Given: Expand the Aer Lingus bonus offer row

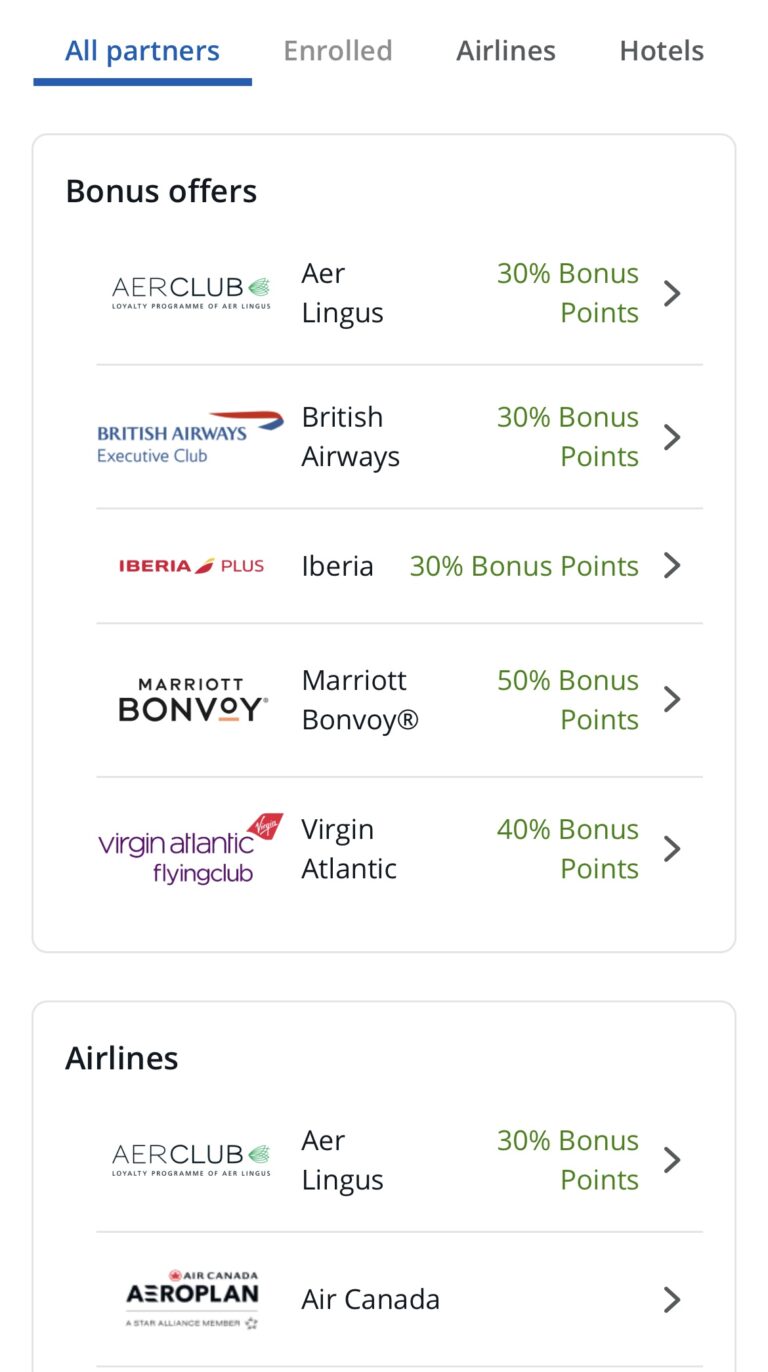Looking at the screenshot, I should [672, 292].
